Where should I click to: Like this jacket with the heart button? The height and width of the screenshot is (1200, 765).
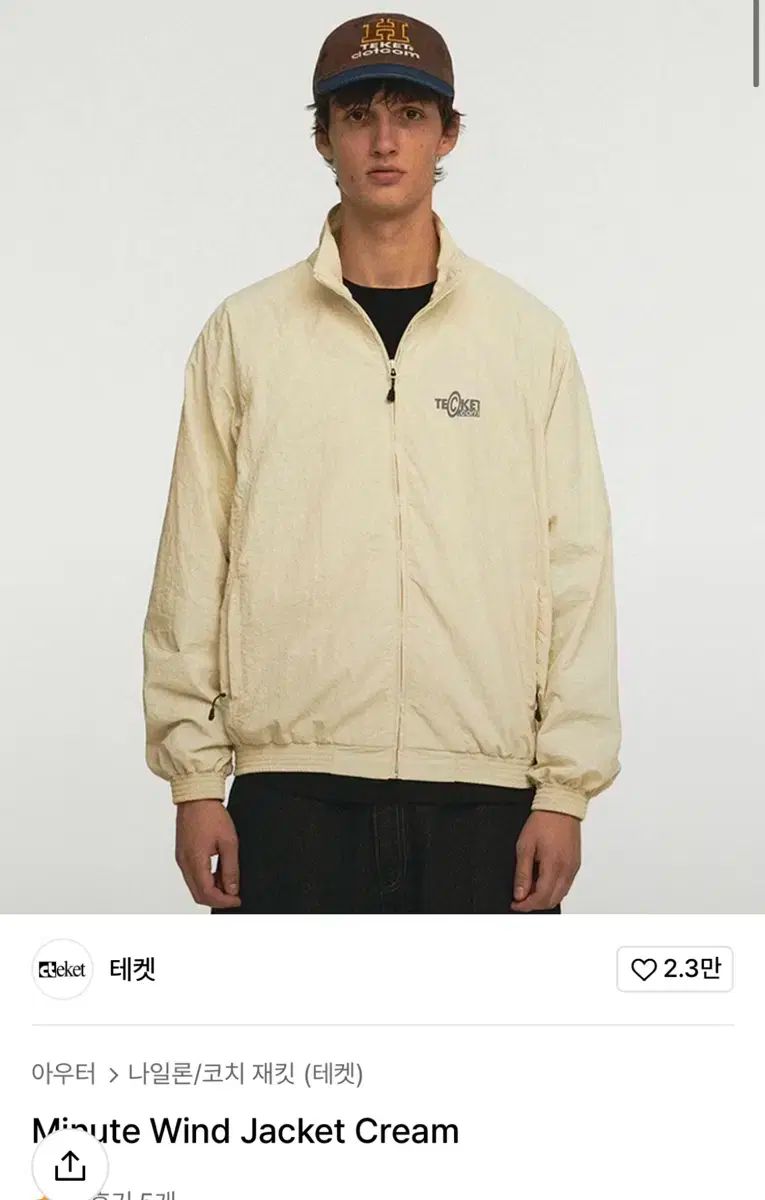(x=675, y=969)
